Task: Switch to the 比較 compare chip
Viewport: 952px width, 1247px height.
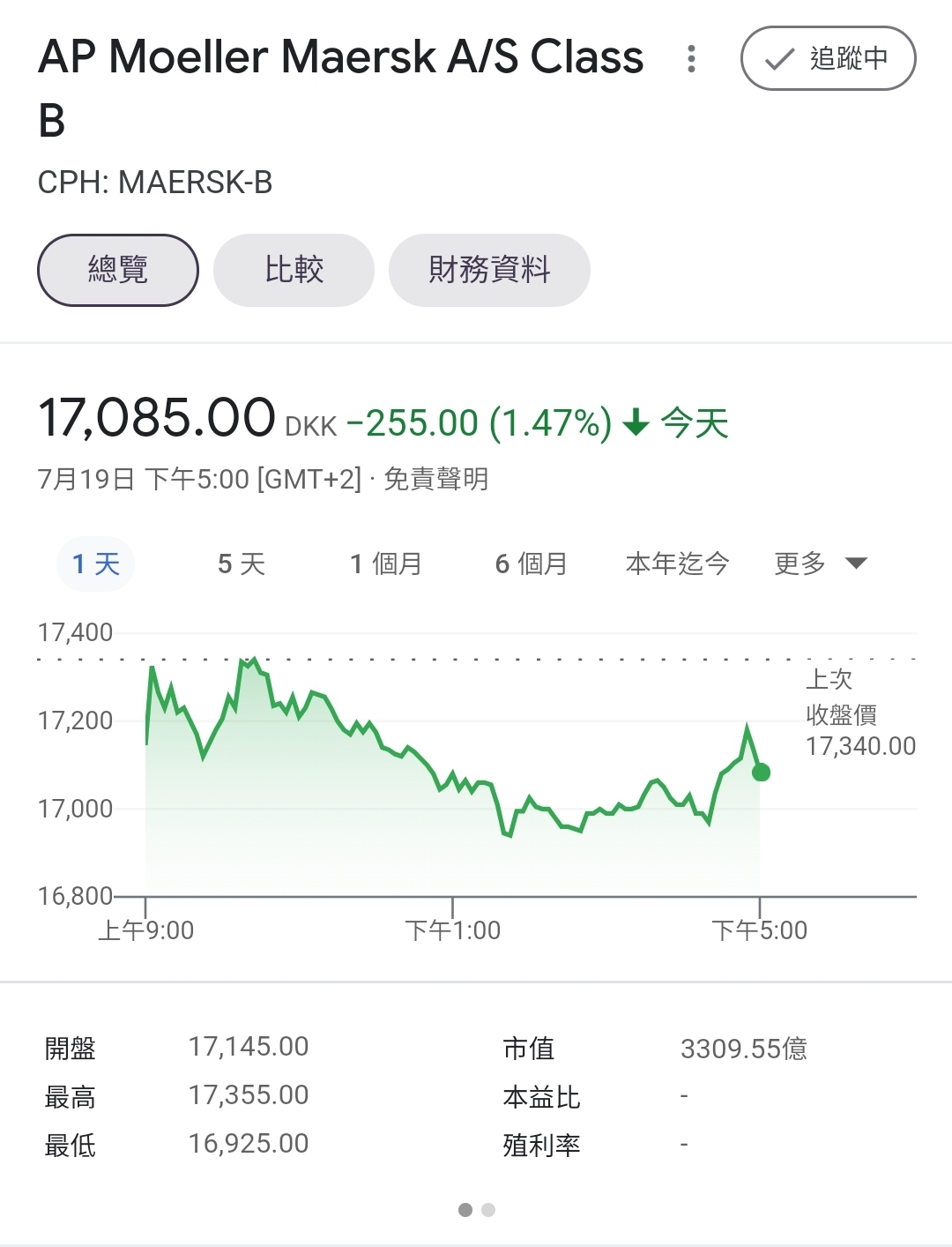Action: pos(294,270)
